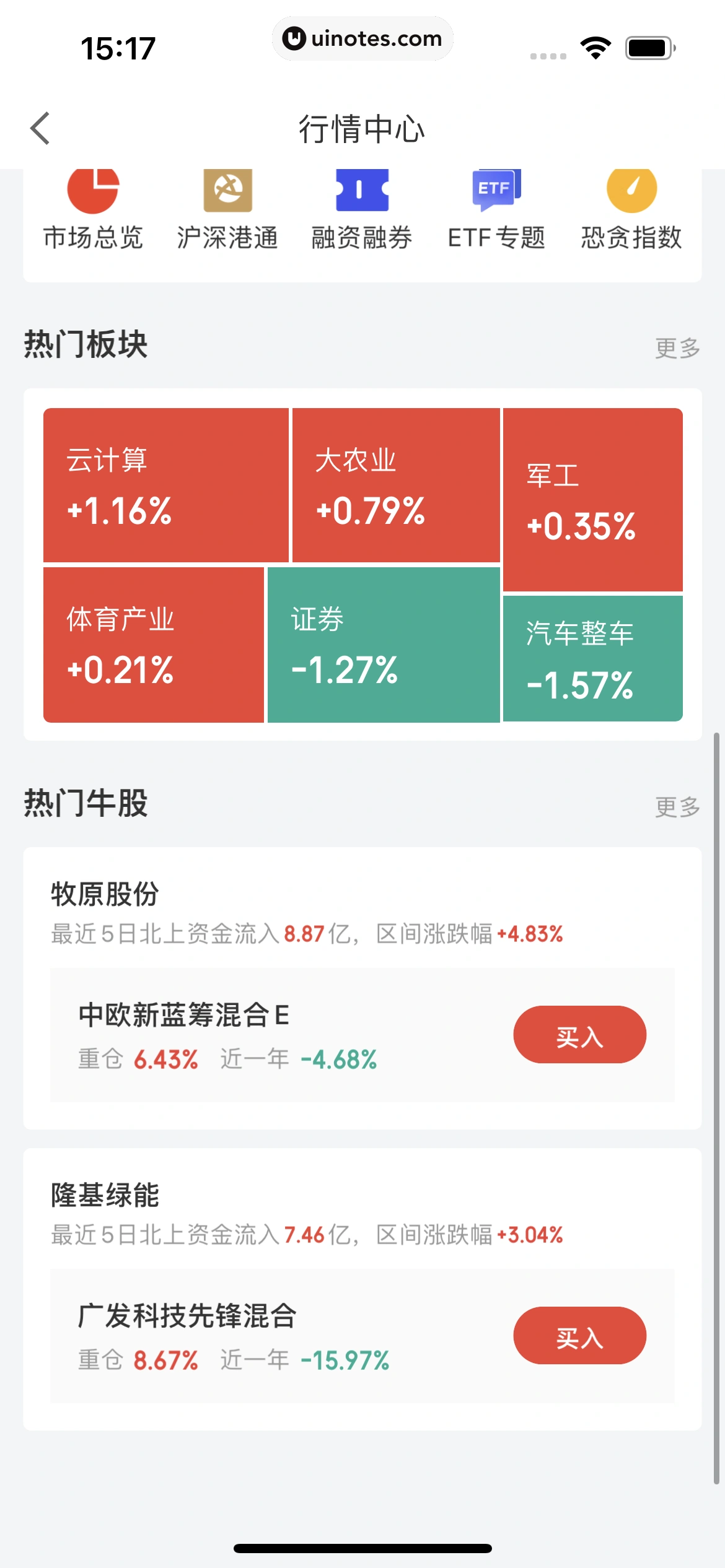The height and width of the screenshot is (1568, 725).
Task: Open the 云计算 sector tile
Action: pos(165,485)
